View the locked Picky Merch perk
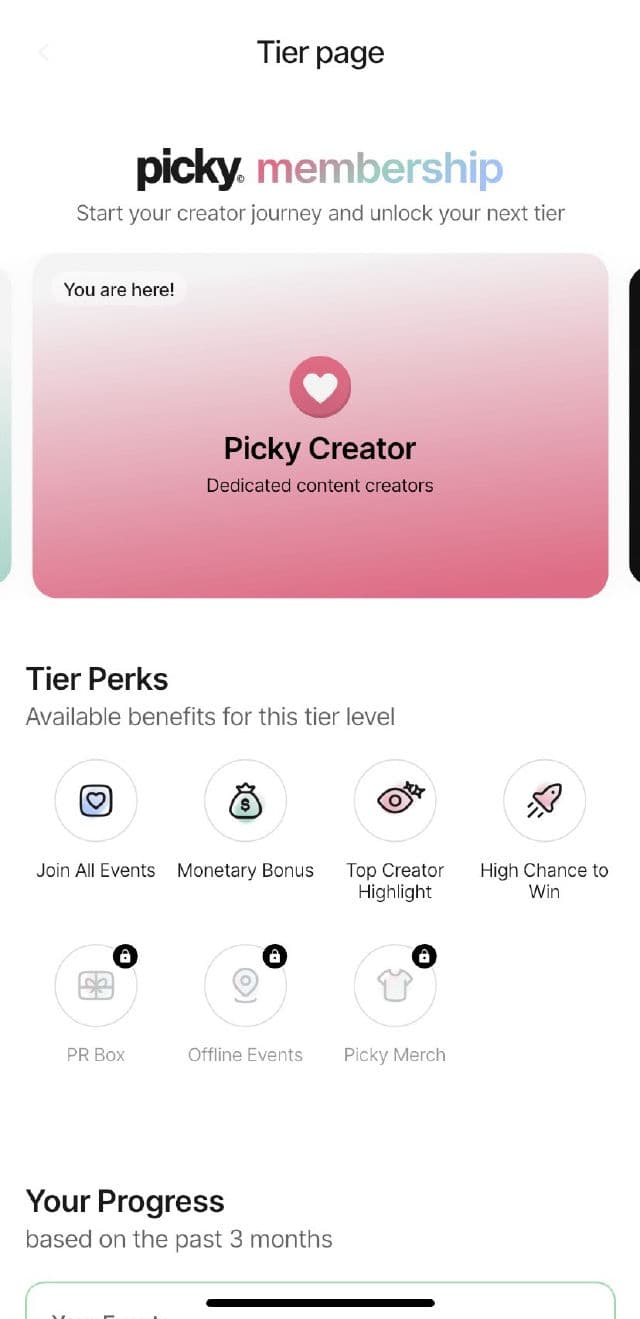The image size is (640, 1319). 395,986
